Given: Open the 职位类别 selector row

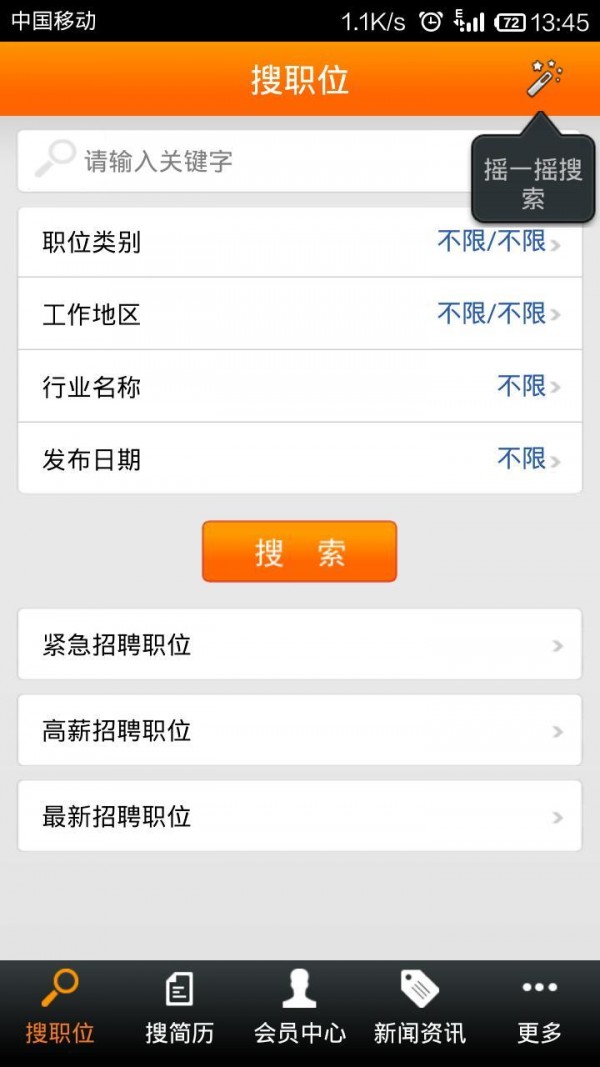Looking at the screenshot, I should (300, 242).
